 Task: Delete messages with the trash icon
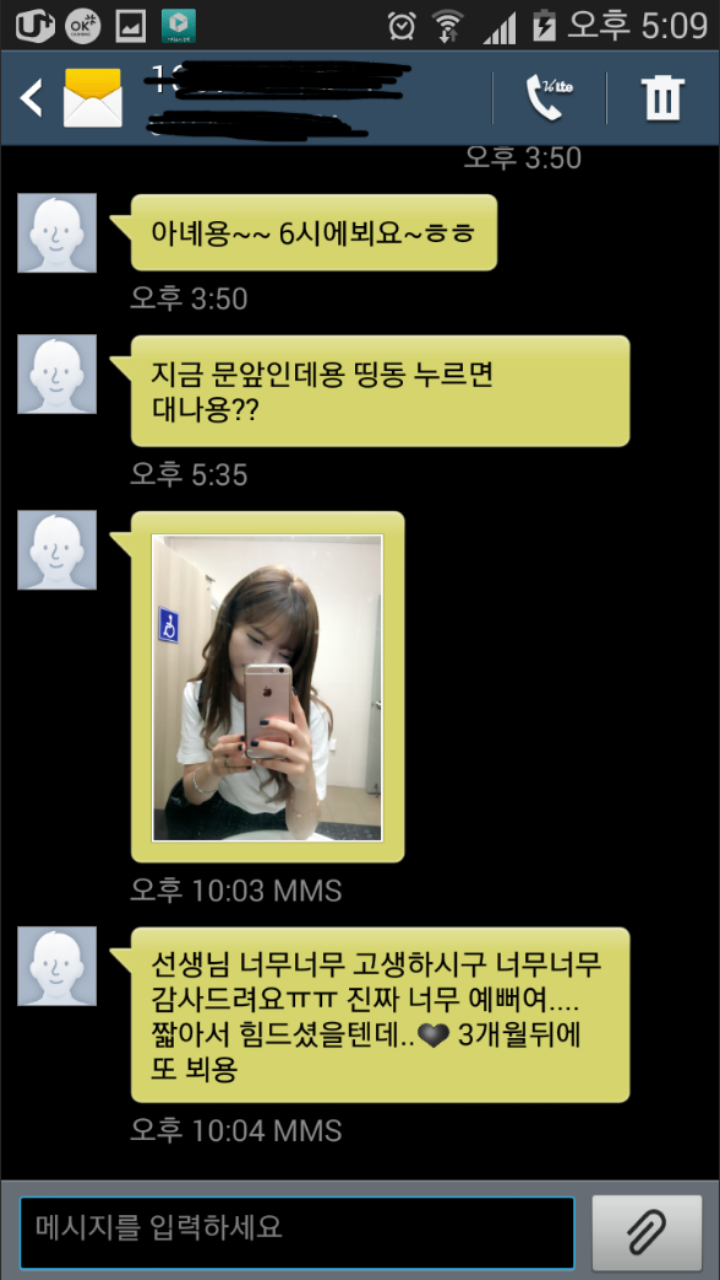[662, 98]
